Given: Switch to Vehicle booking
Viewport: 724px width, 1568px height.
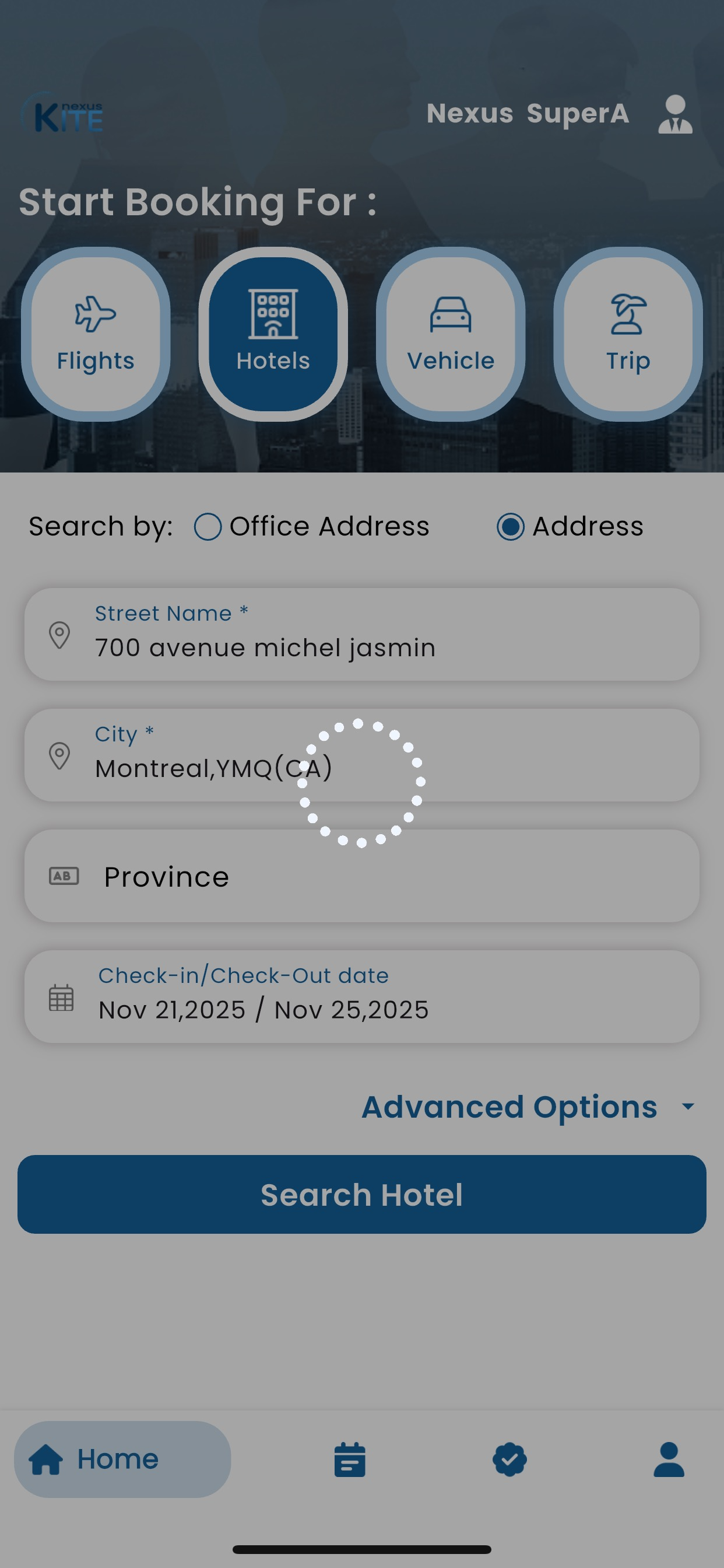Looking at the screenshot, I should [x=450, y=334].
